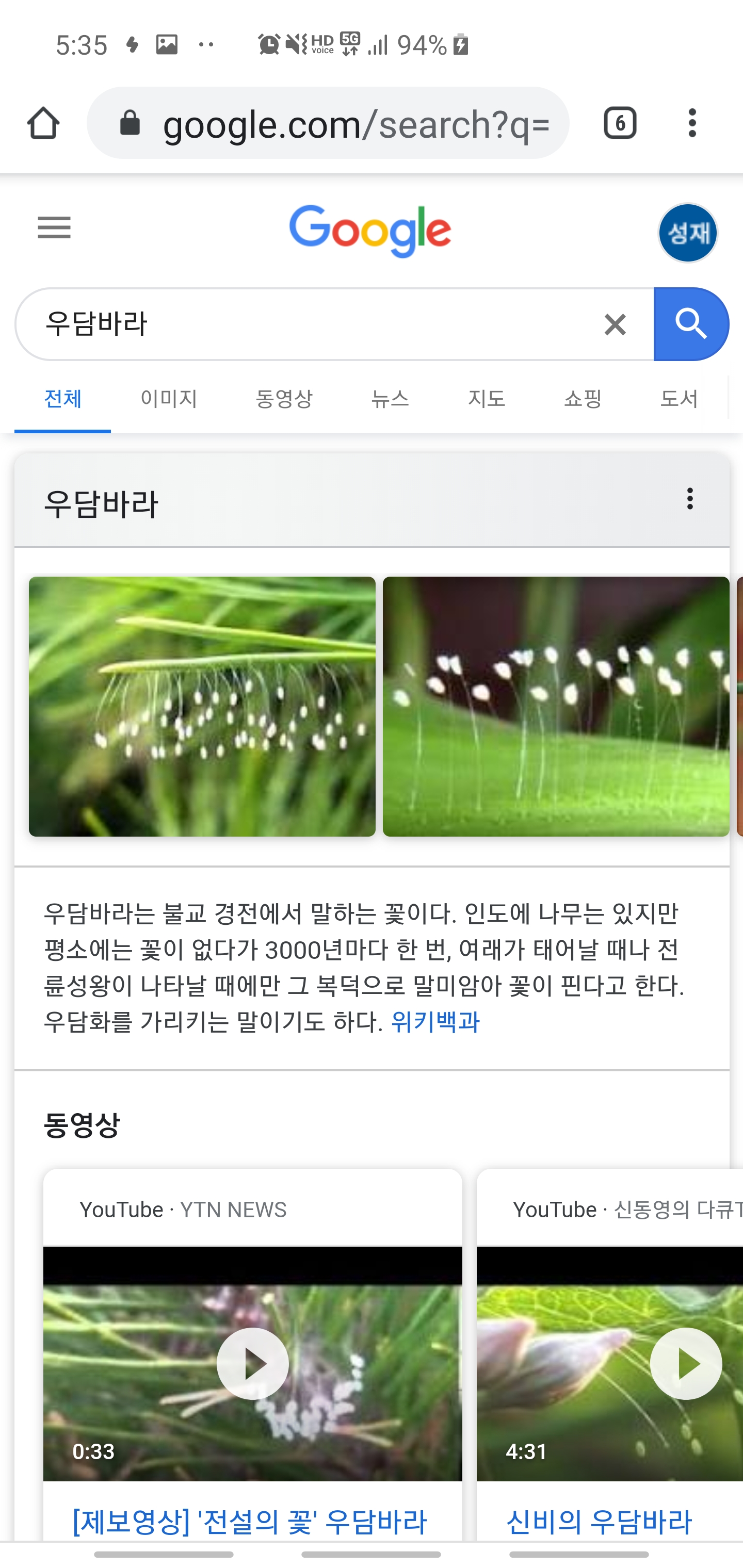
Task: Switch to the 뉴스 tab
Action: pyautogui.click(x=390, y=399)
